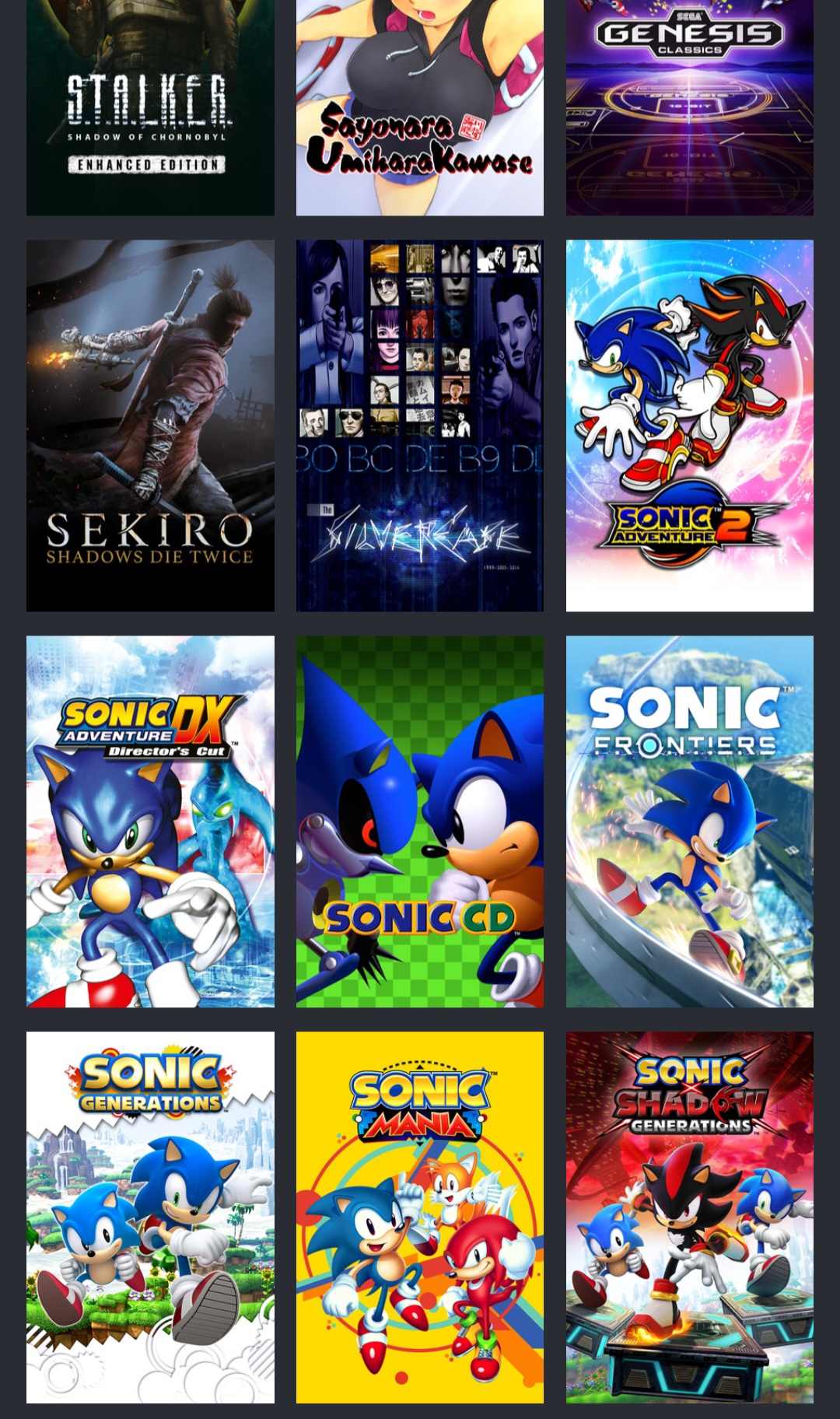Select Sonic Adventure DX Director's Cut

[150, 822]
